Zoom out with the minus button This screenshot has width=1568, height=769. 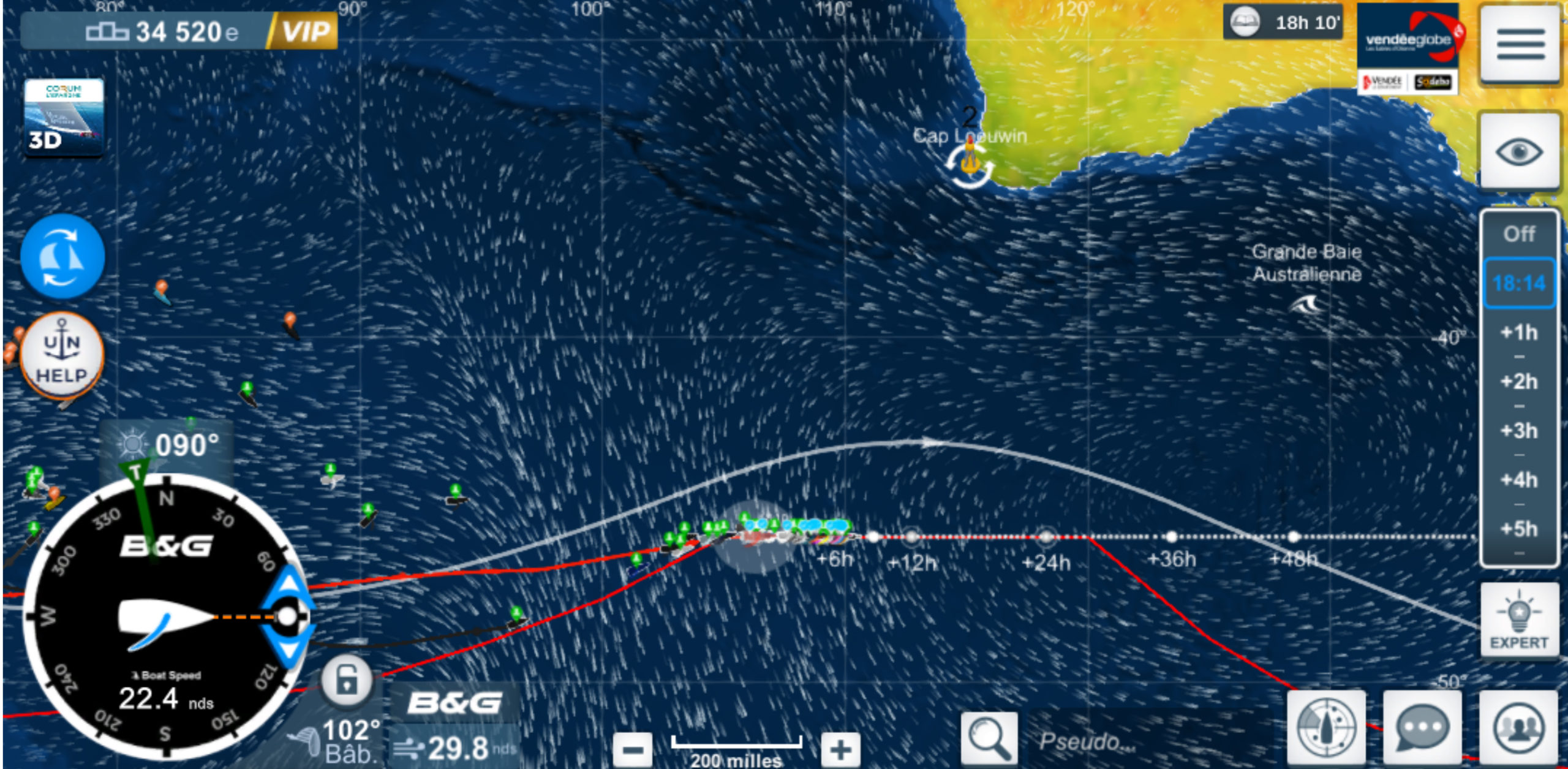tap(632, 749)
